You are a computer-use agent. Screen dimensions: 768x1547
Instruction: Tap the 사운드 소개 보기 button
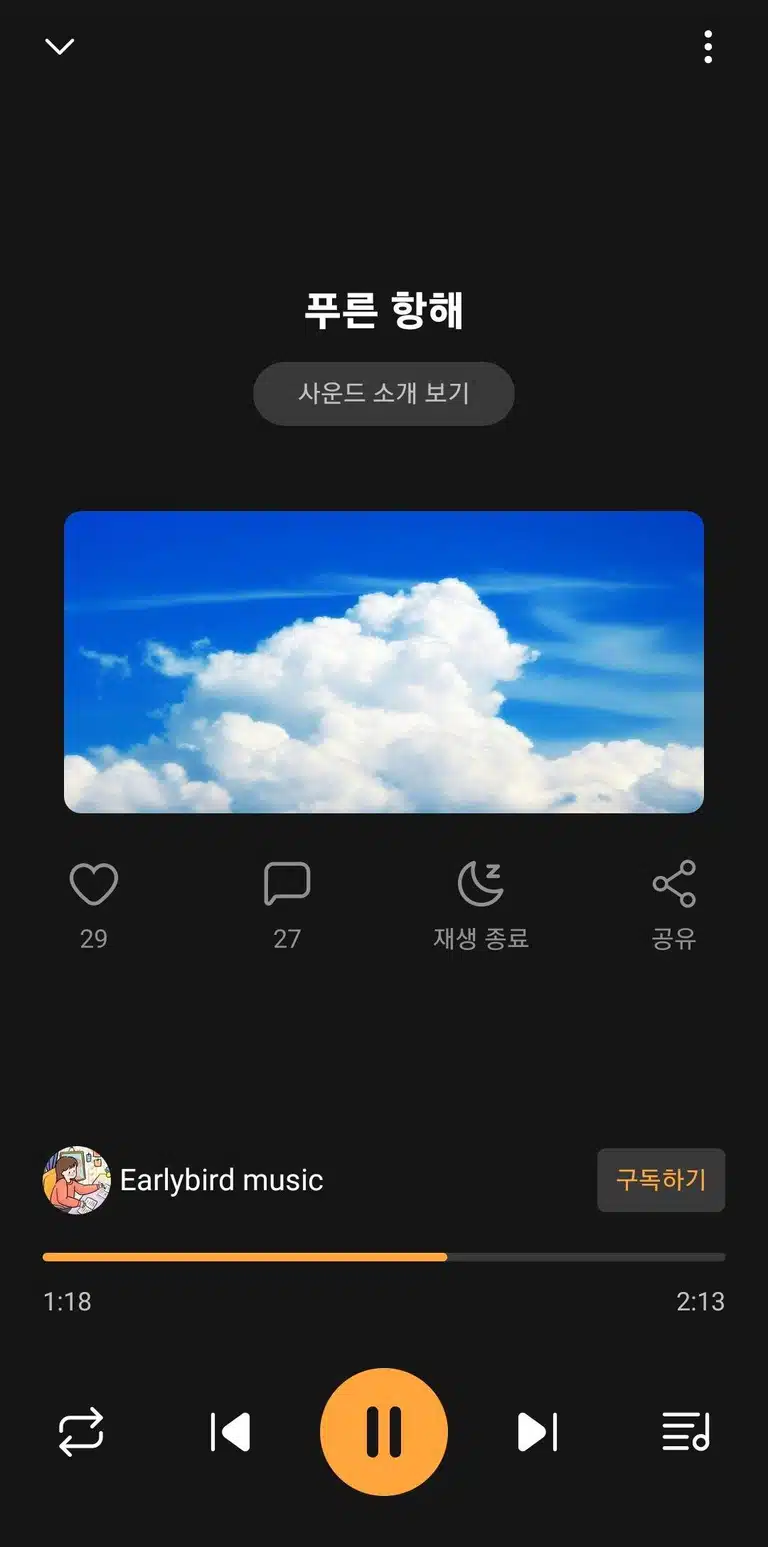coord(384,393)
